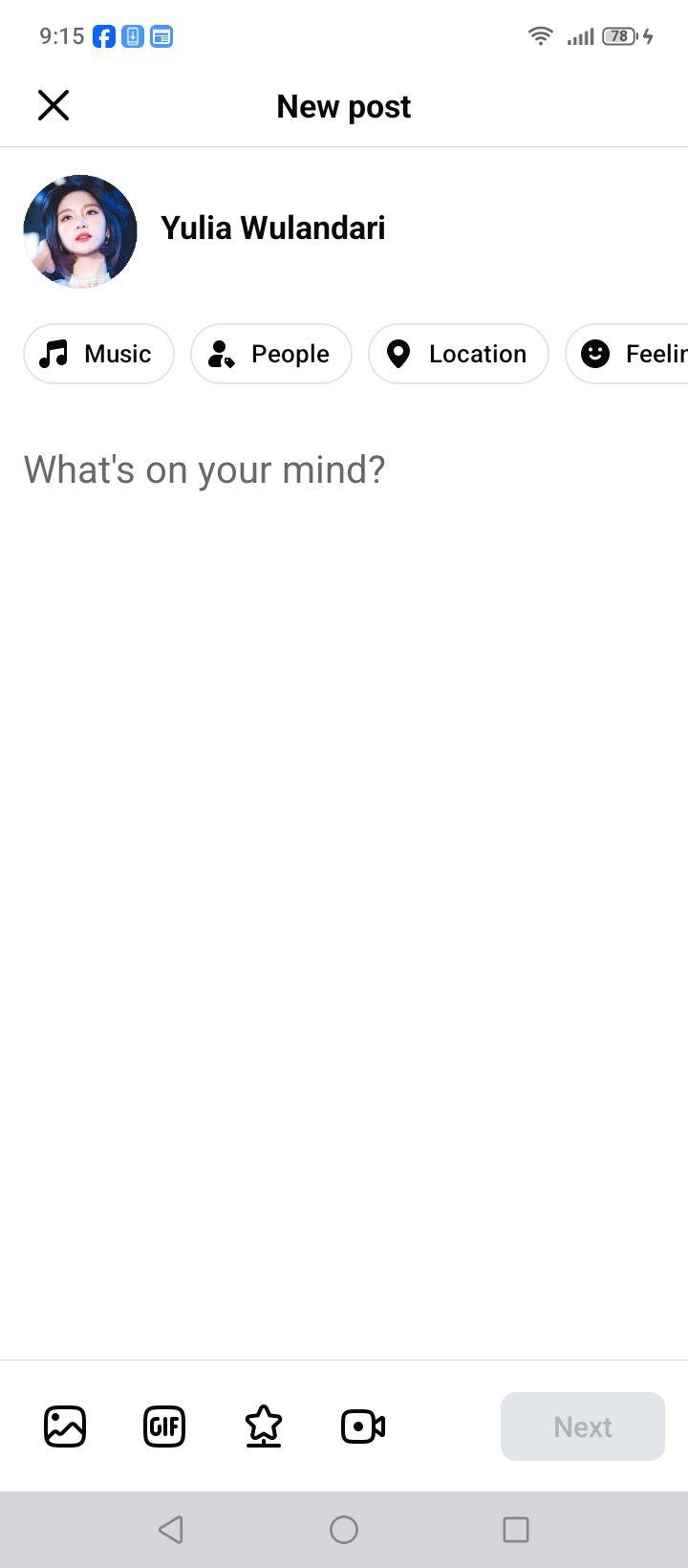Tap Yulia Wulandari's profile picture
Viewport: 688px width, 1568px height.
point(80,231)
